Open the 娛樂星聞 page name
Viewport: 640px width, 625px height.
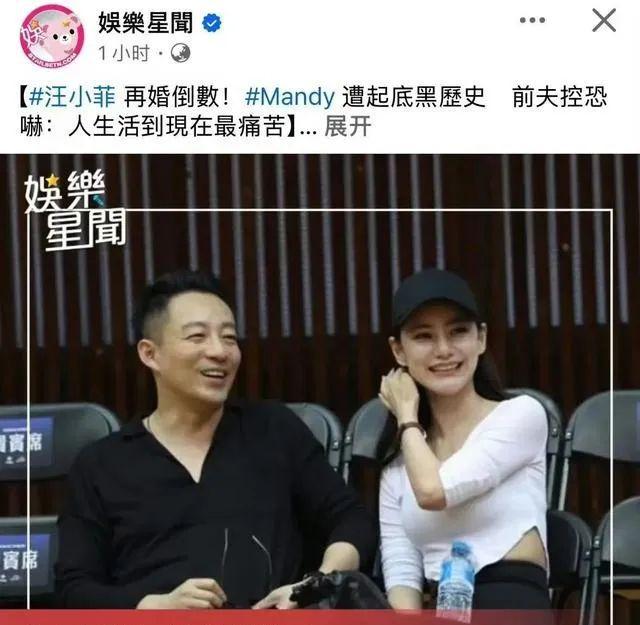(x=145, y=19)
